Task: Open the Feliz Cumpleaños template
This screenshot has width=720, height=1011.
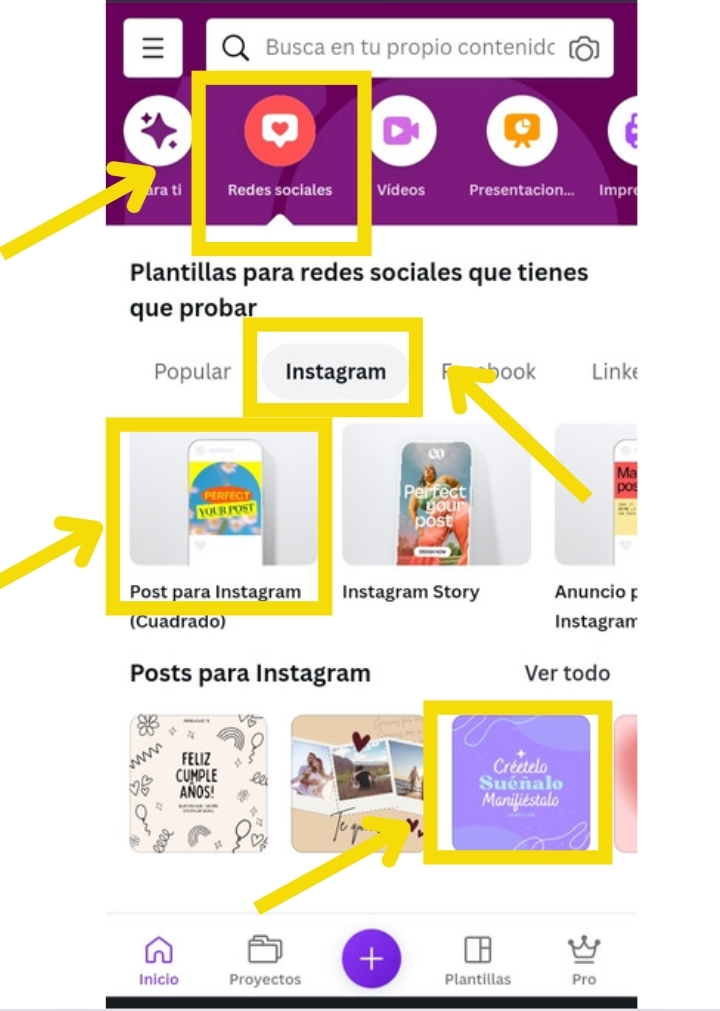Action: click(x=199, y=783)
